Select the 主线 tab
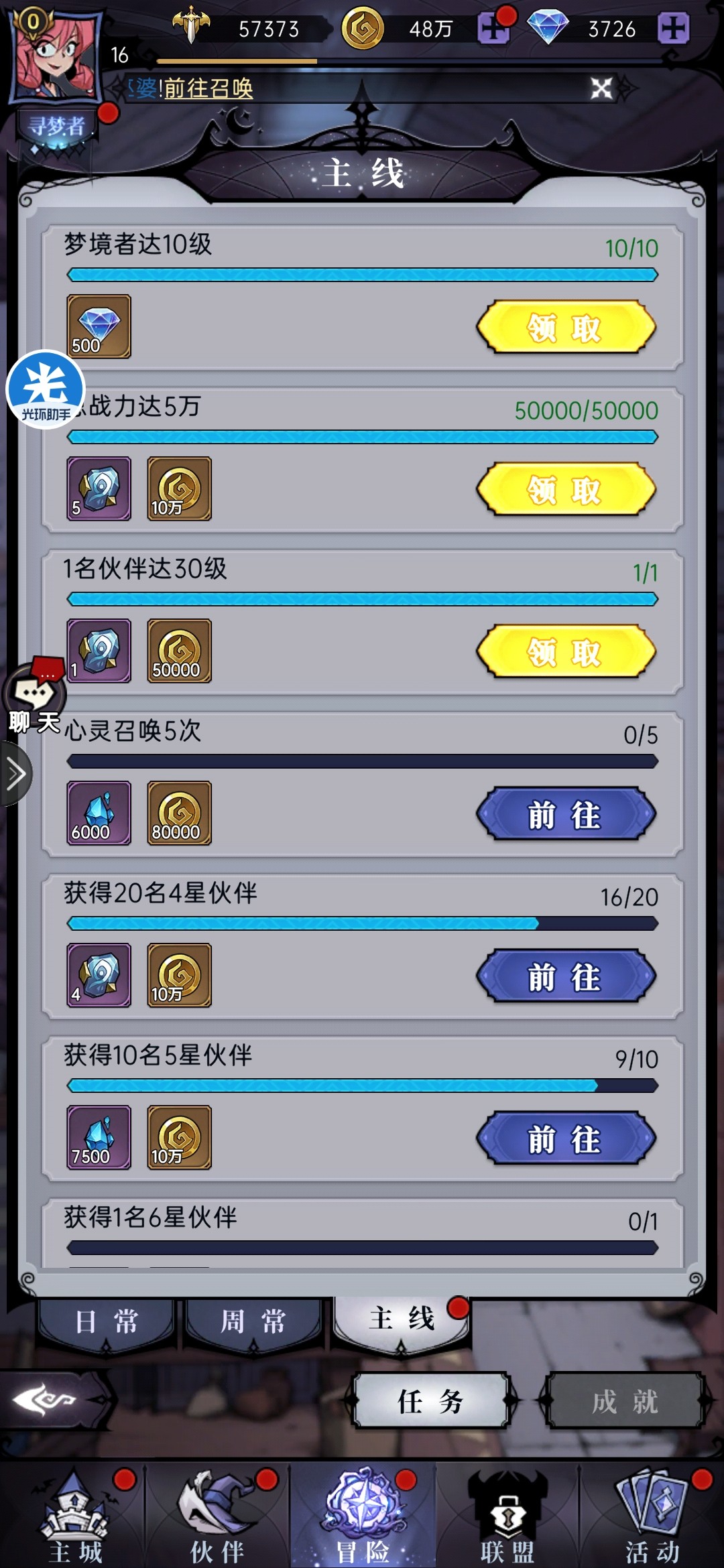Screen dimensions: 724x1568 point(401,1319)
